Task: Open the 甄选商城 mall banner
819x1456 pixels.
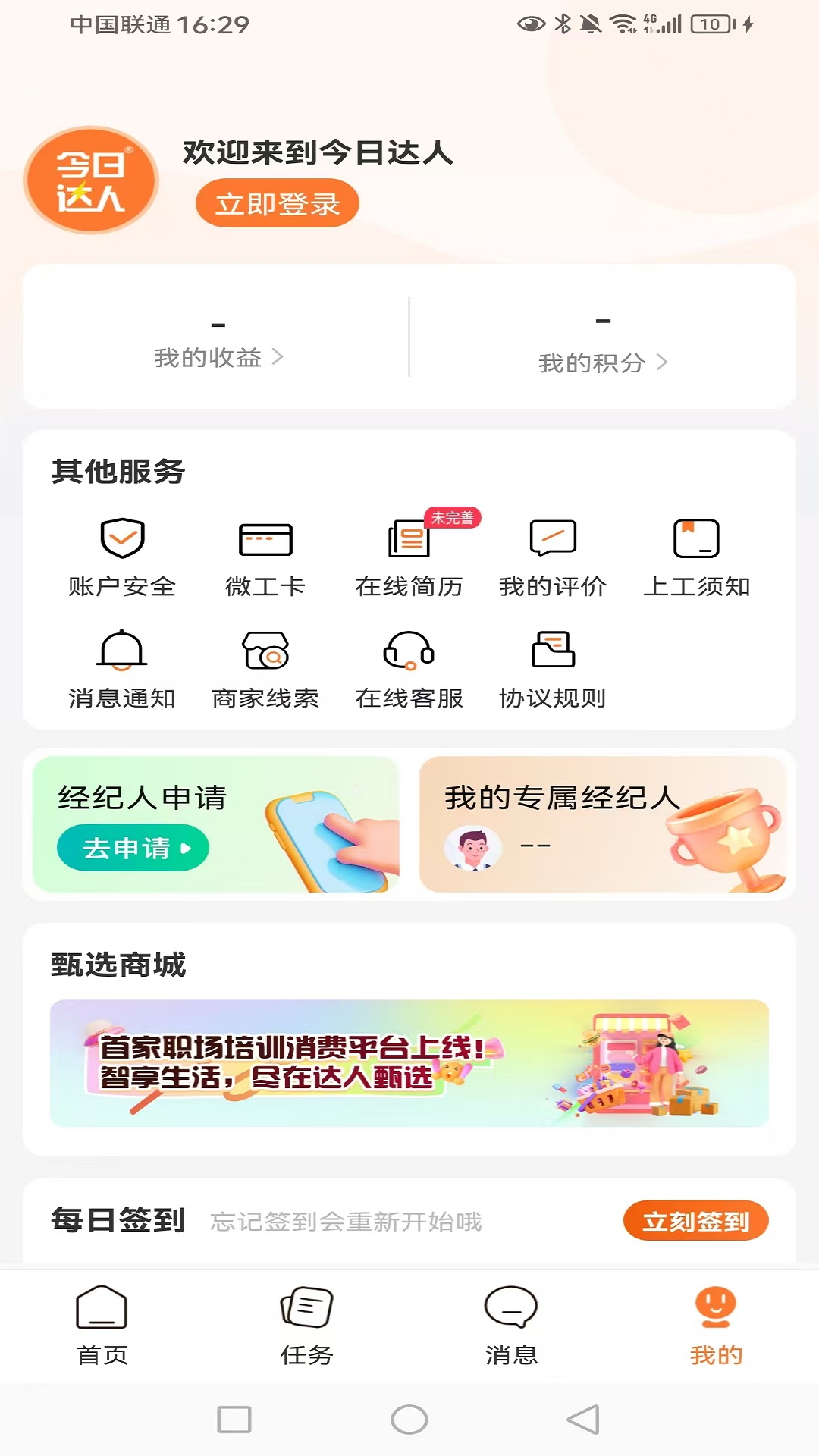Action: (x=409, y=1063)
